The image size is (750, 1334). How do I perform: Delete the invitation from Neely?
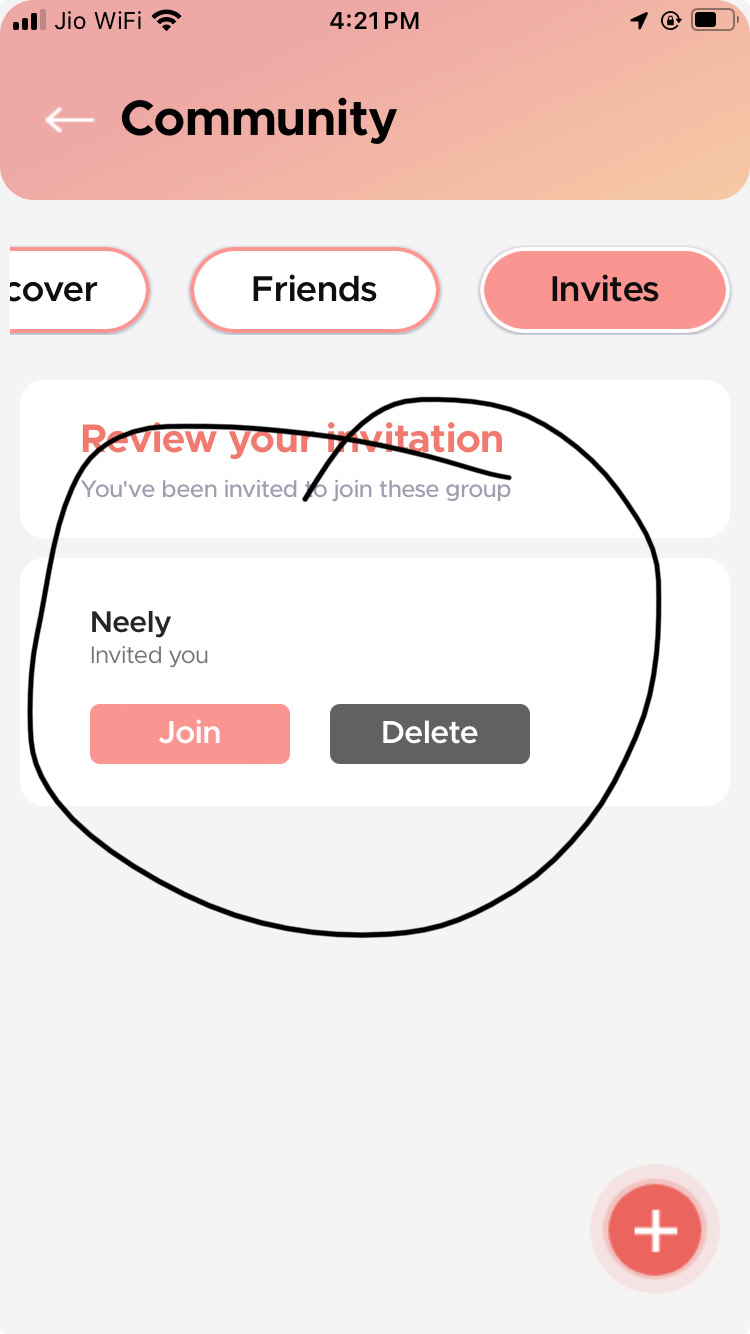click(x=429, y=733)
